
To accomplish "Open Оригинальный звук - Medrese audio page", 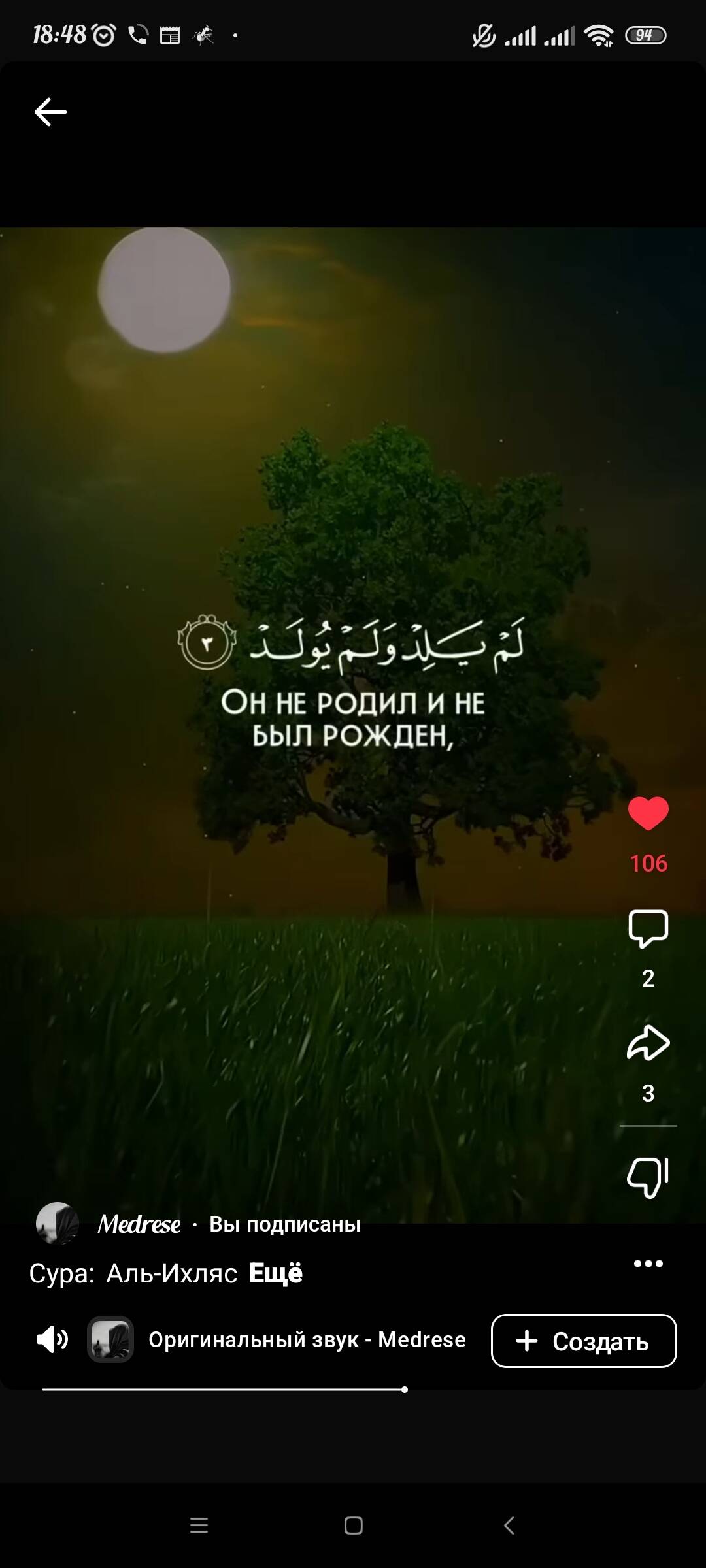I will [307, 1340].
